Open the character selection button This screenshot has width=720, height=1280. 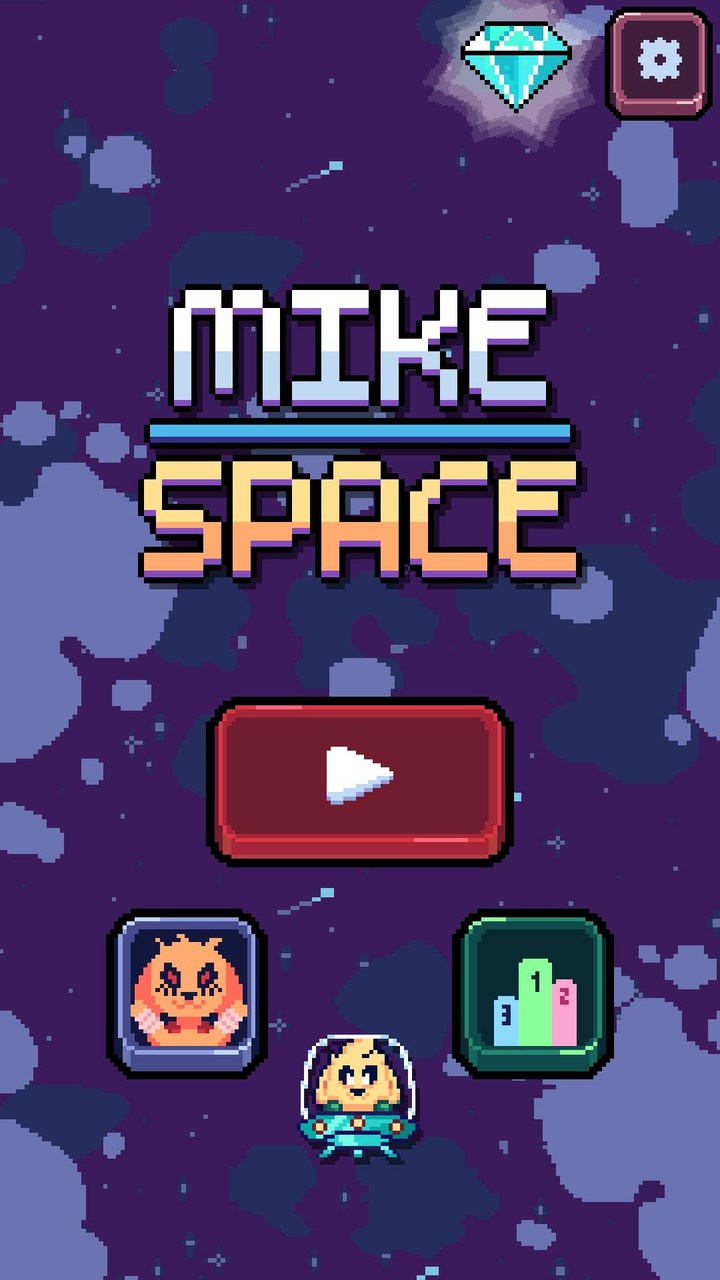(x=187, y=994)
